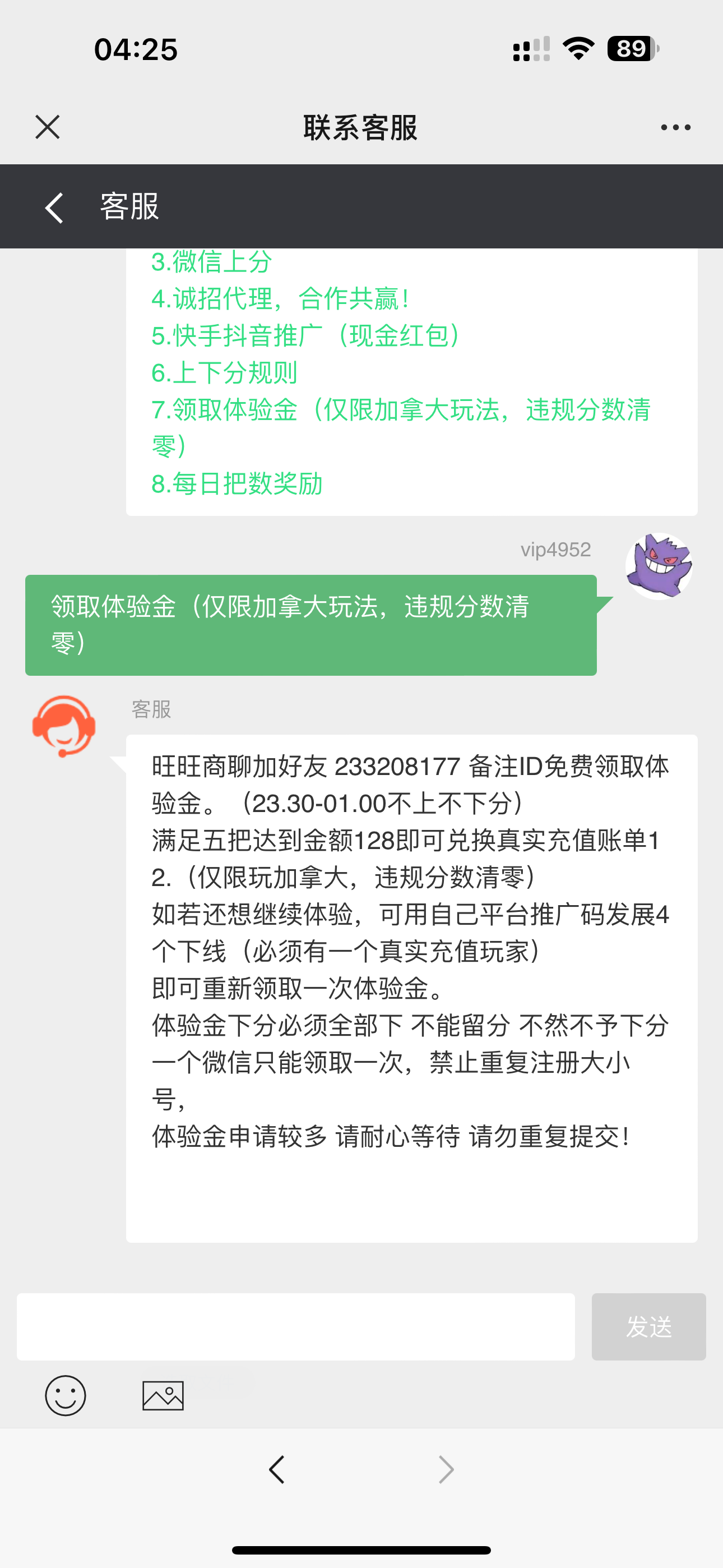This screenshot has width=723, height=1568.
Task: Open the three-dot more options menu
Action: point(675,127)
